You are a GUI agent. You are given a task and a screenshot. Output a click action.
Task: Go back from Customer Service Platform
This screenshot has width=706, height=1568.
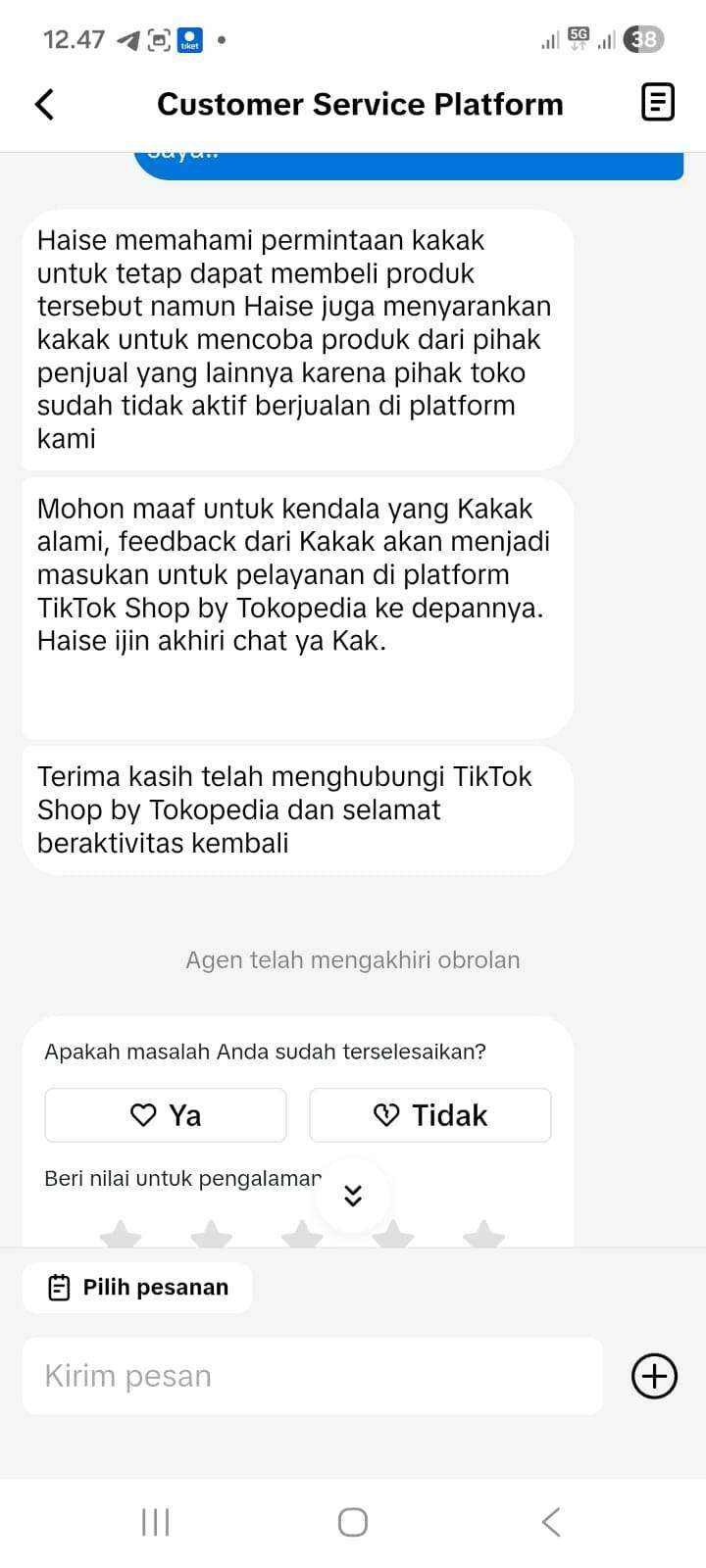pyautogui.click(x=44, y=104)
